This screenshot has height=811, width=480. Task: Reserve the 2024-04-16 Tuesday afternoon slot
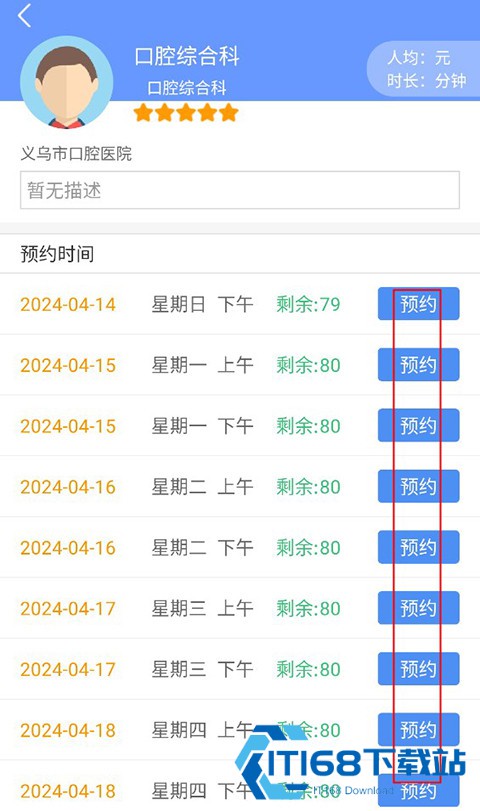[x=418, y=547]
